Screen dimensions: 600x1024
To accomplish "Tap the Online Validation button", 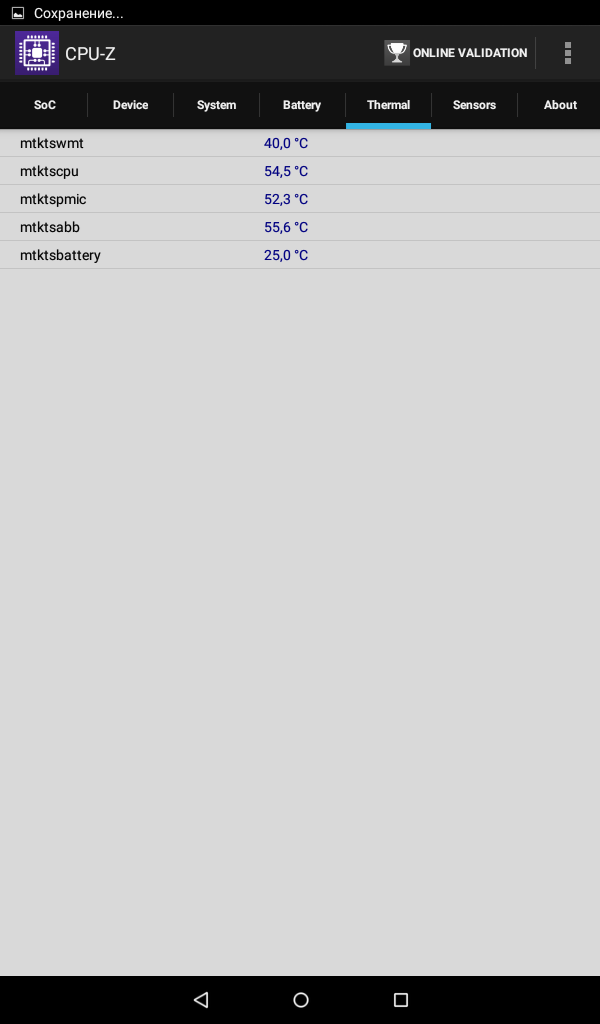I will [456, 53].
